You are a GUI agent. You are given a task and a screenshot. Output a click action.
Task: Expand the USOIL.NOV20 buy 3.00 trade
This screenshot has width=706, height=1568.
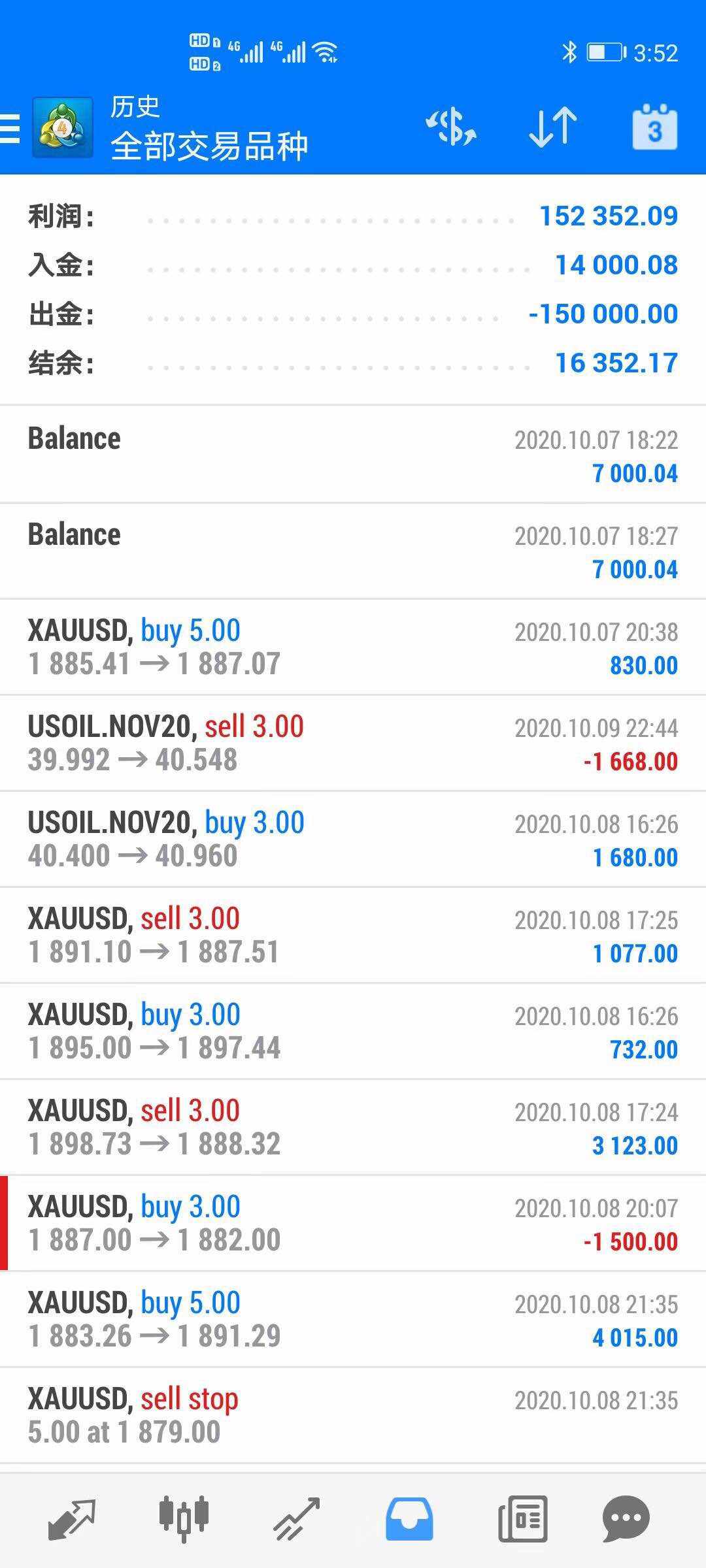(x=353, y=839)
